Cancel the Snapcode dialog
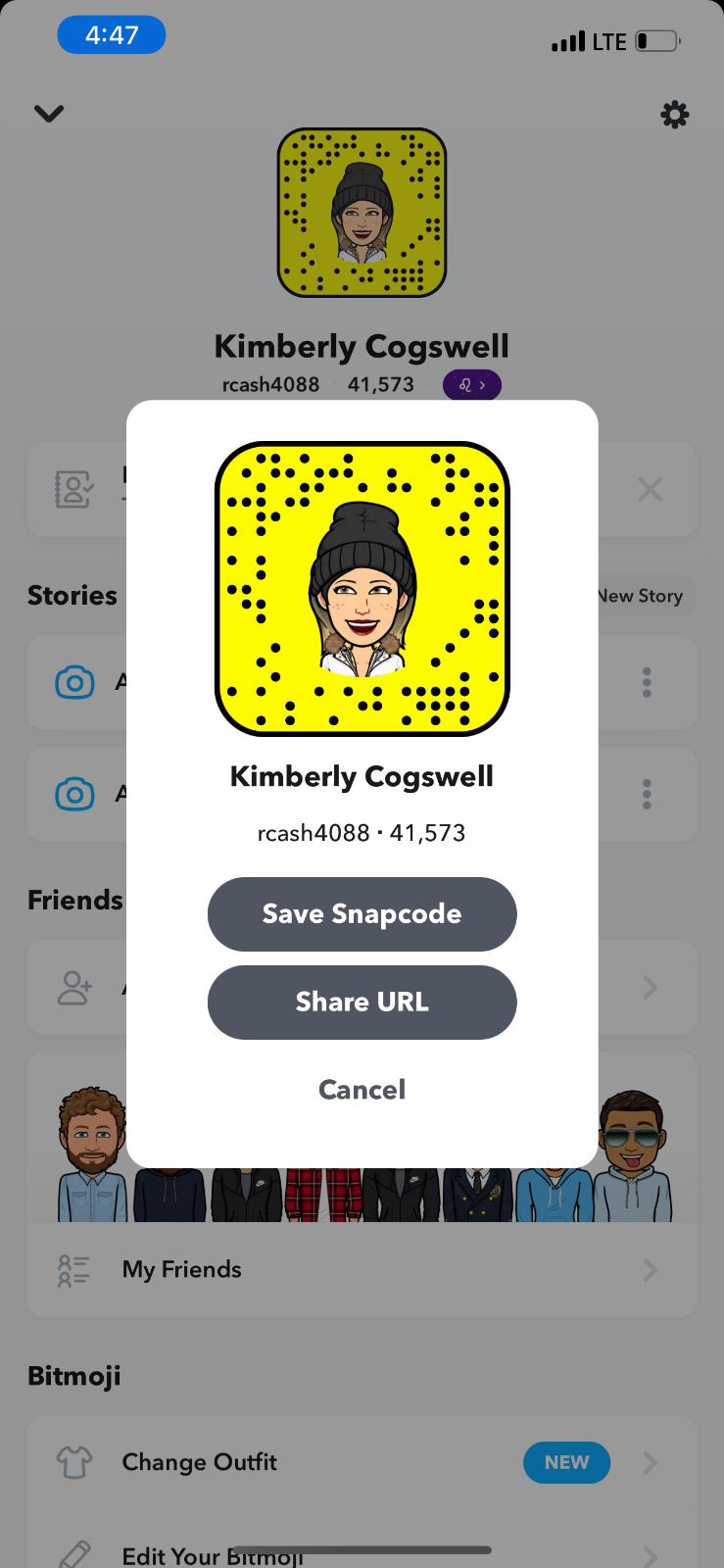This screenshot has height=1568, width=724. 362,1089
